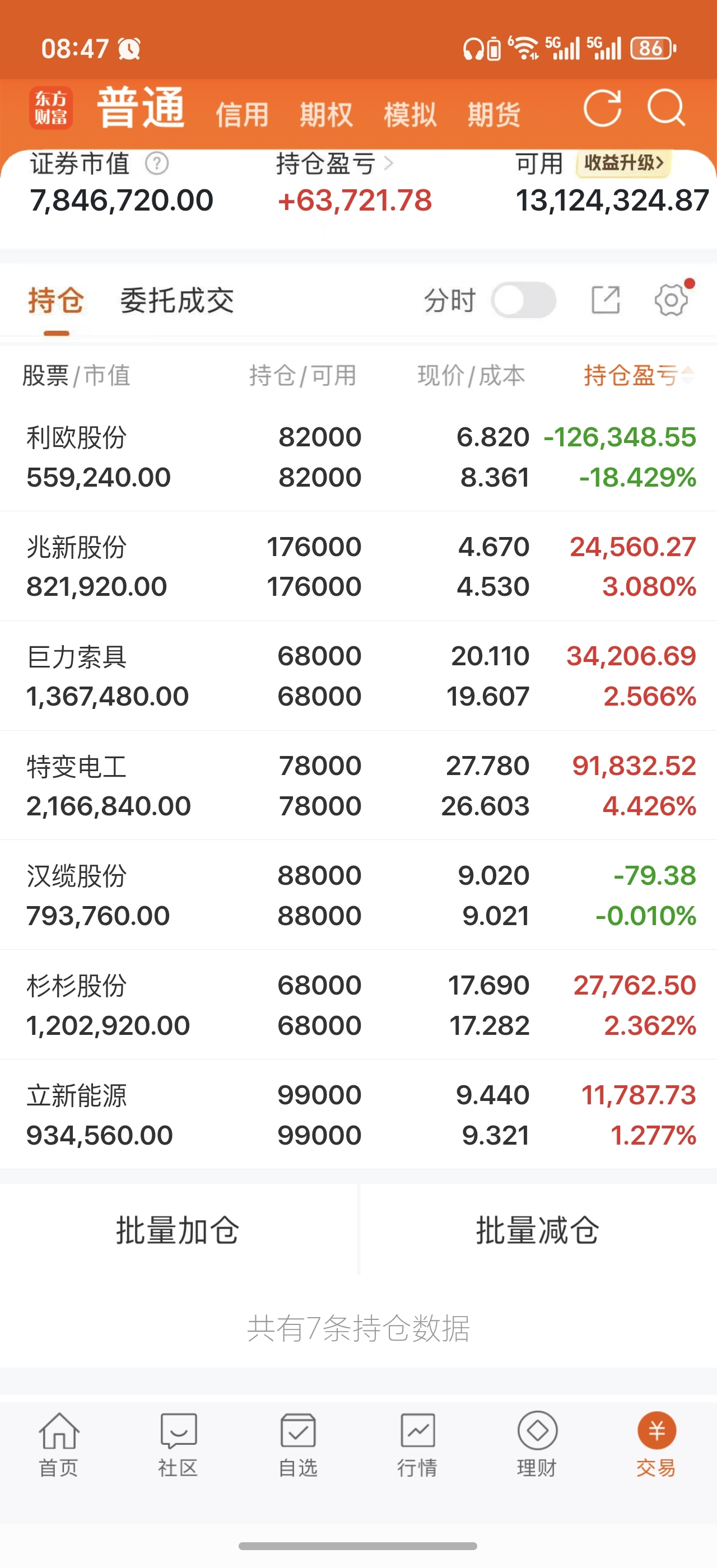Switch to 委托成交 tab
Image resolution: width=717 pixels, height=1568 pixels.
coord(177,301)
